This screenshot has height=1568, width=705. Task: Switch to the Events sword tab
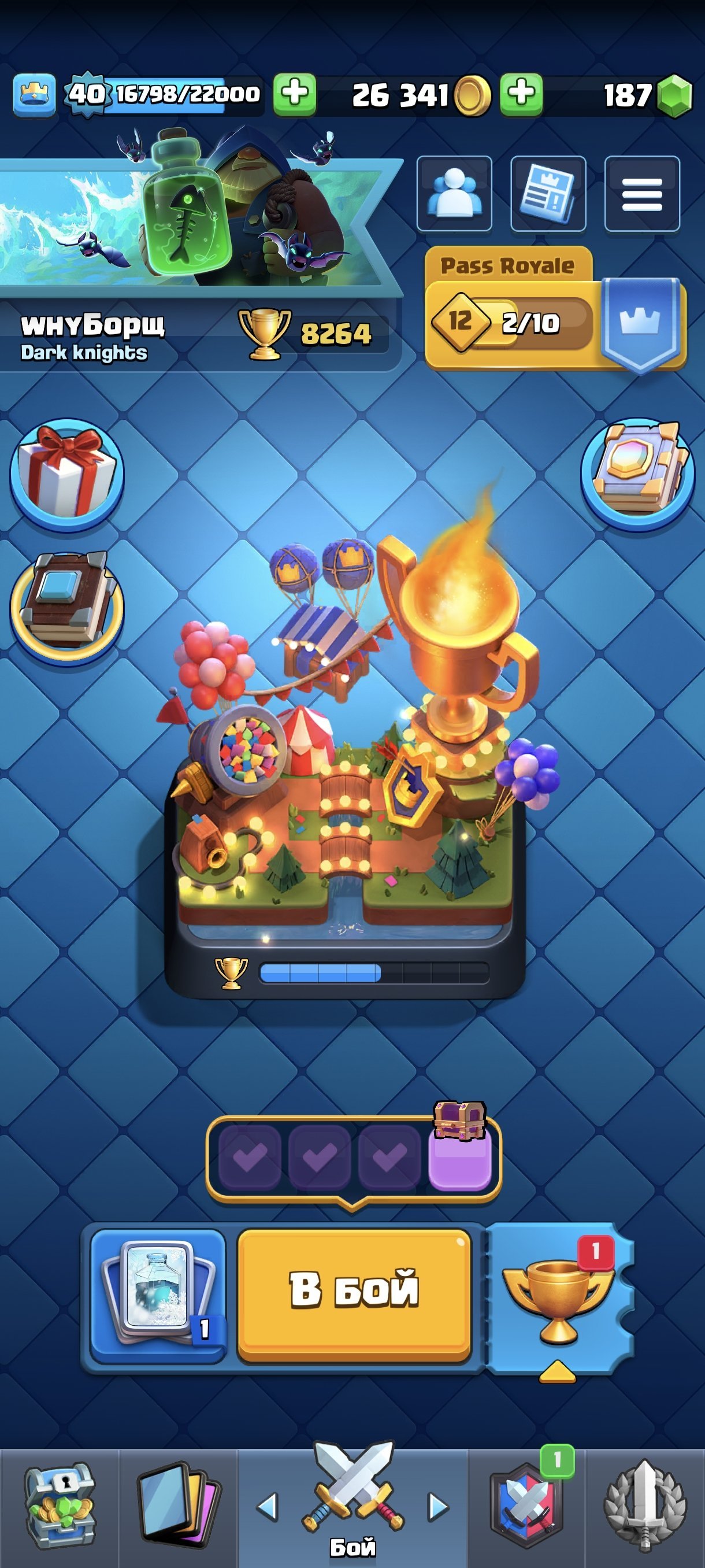point(645,1507)
